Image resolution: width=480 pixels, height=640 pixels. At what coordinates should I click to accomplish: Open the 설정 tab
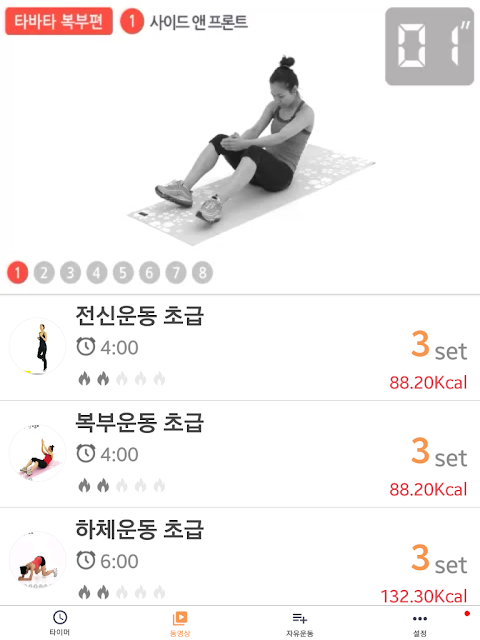tap(420, 623)
